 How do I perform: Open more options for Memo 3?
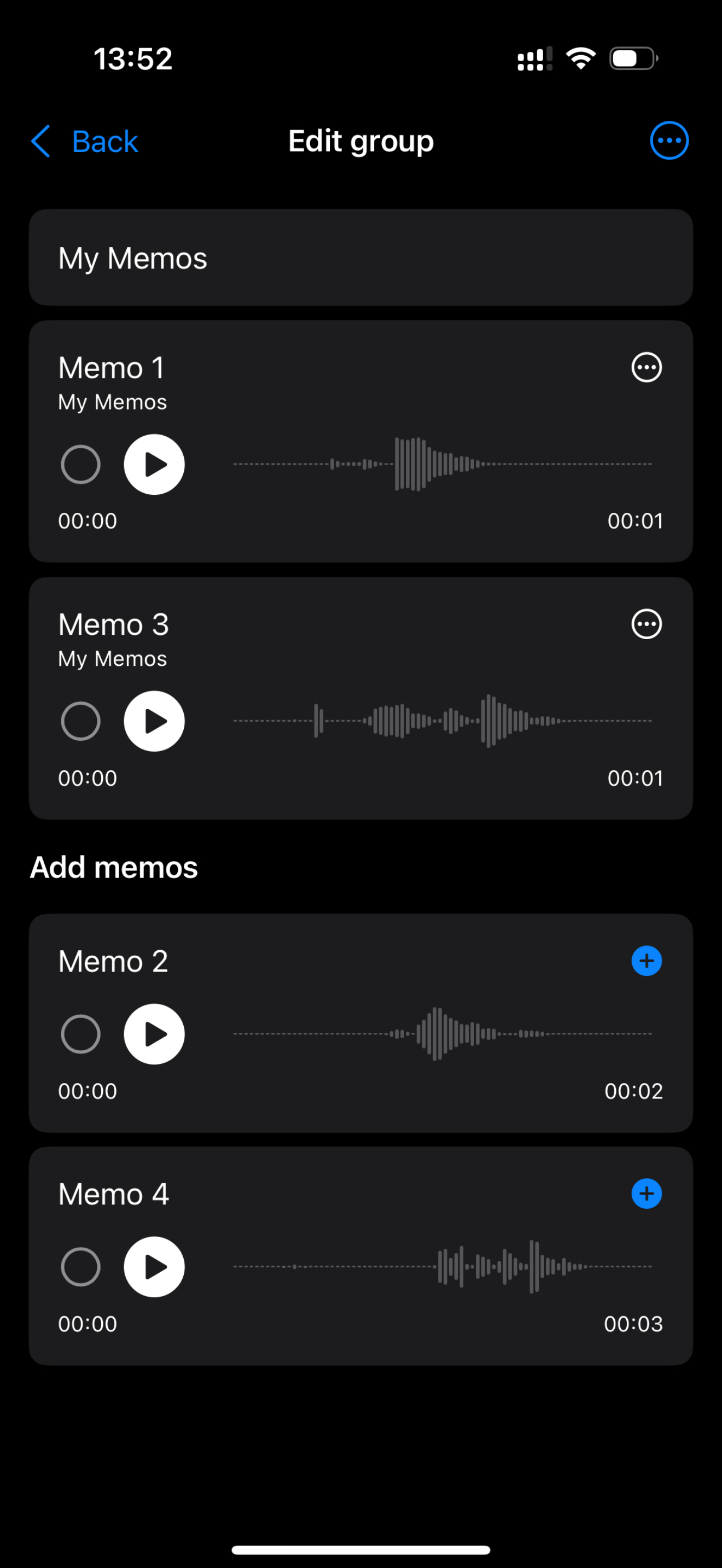(x=647, y=624)
